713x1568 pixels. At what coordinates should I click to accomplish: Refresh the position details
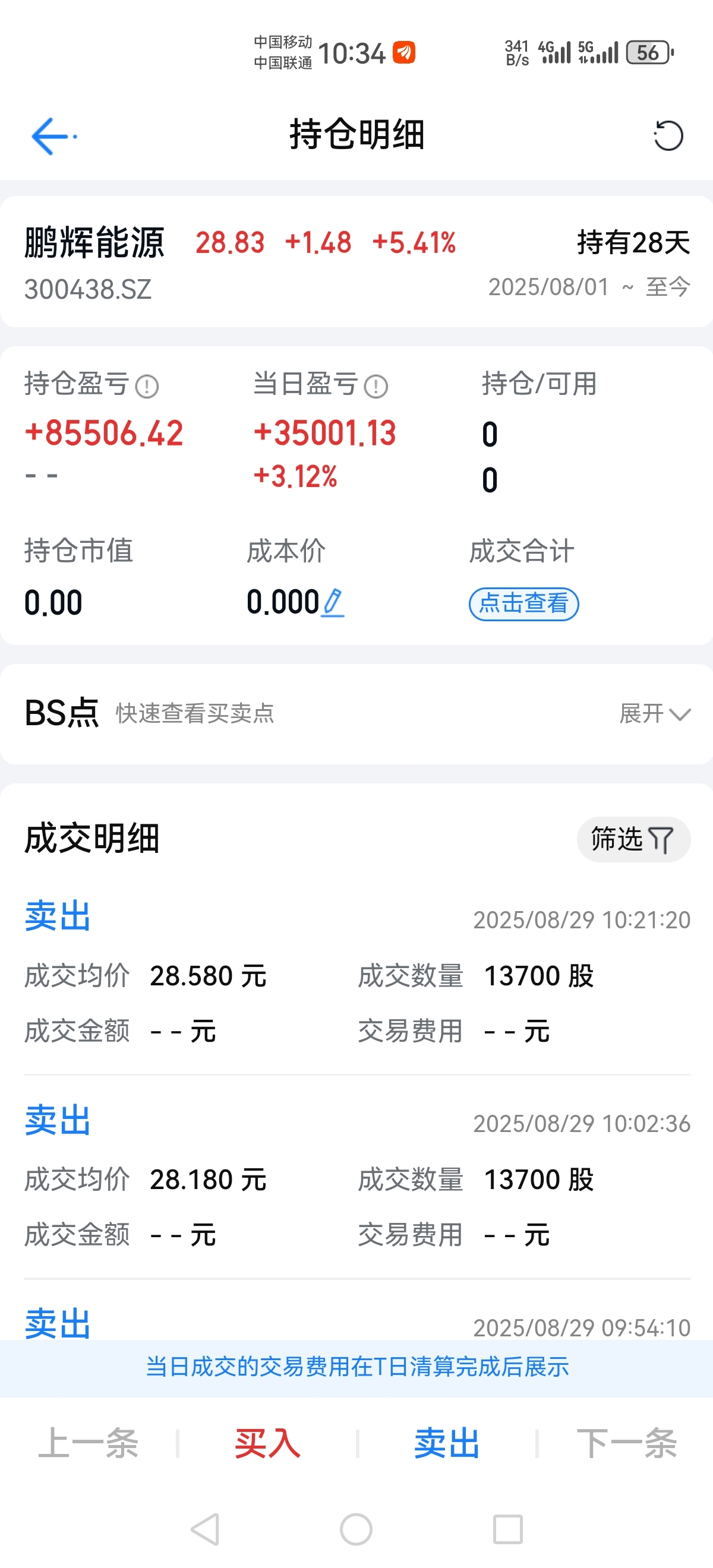pyautogui.click(x=668, y=136)
